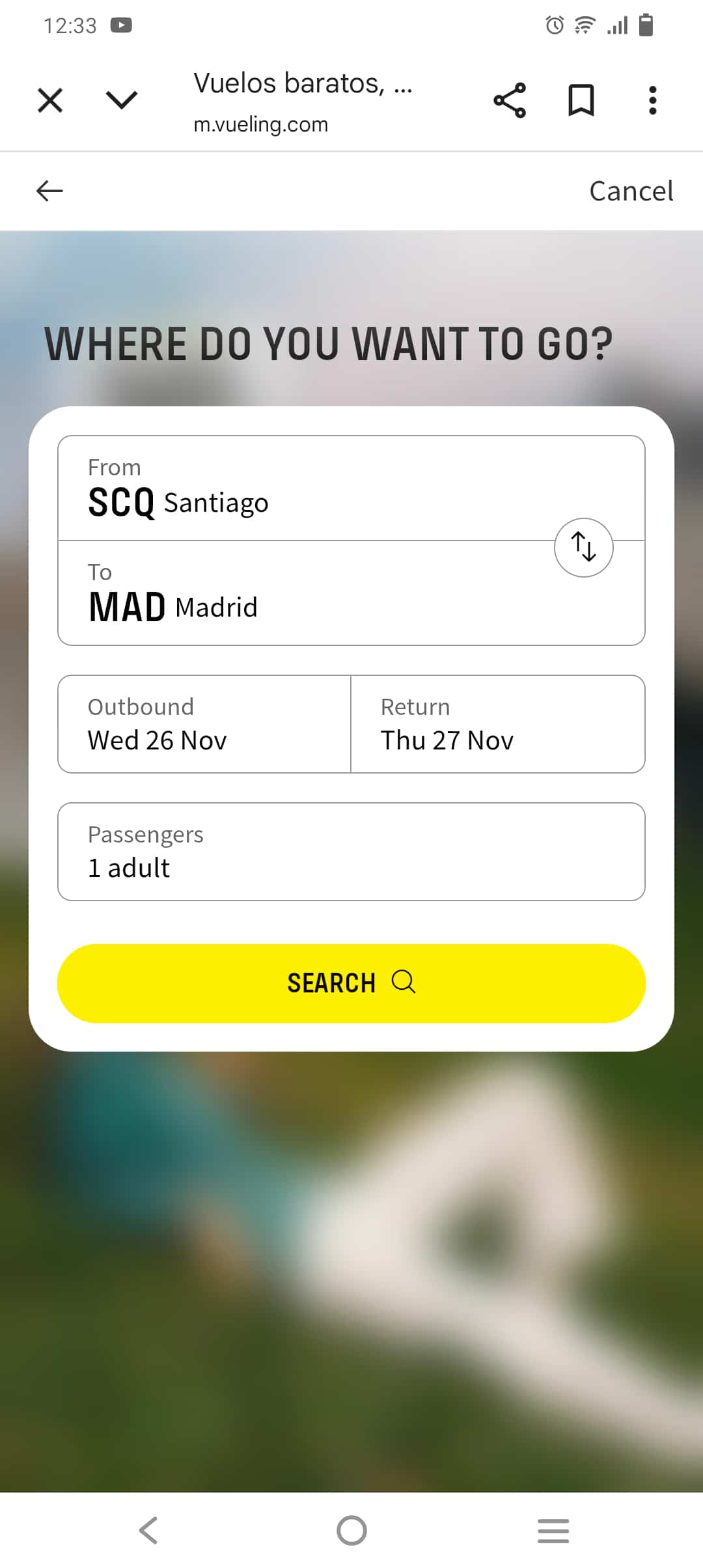Screen dimensions: 703x1568
Task: Expand the tab title chevron
Action: point(120,100)
